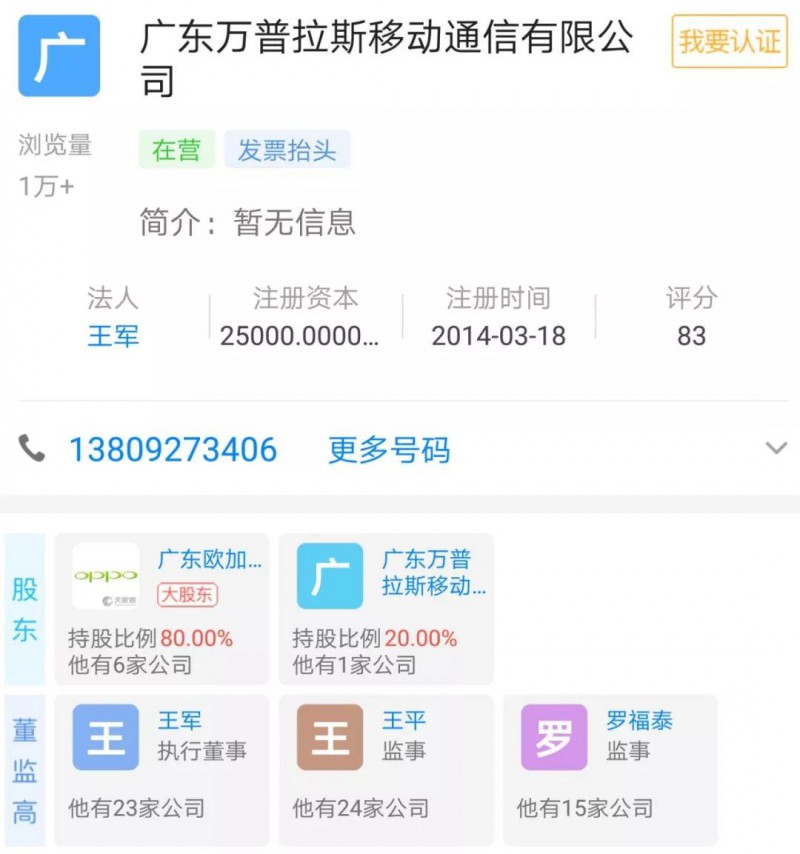The height and width of the screenshot is (854, 800).
Task: Click 王军's blue 王 avatar icon
Action: click(105, 738)
